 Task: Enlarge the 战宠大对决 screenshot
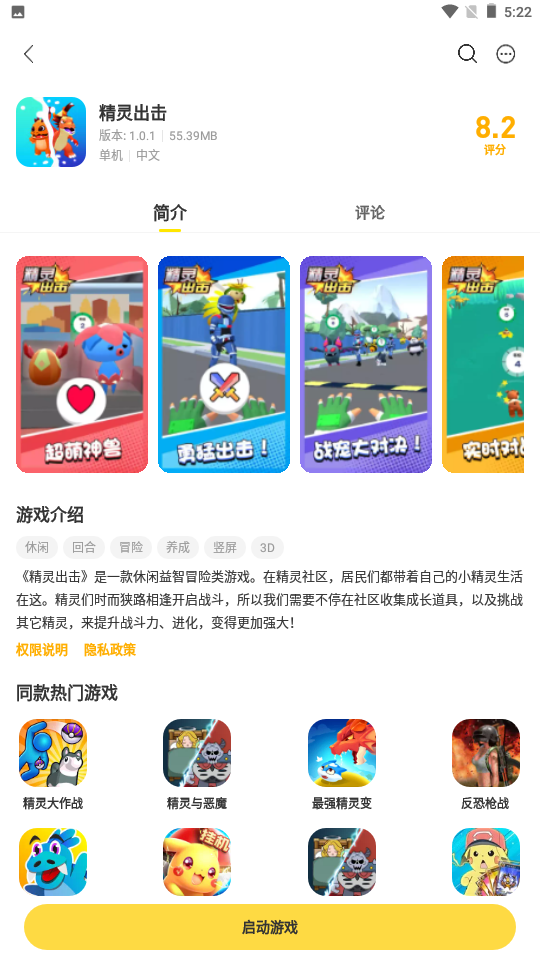(x=366, y=364)
